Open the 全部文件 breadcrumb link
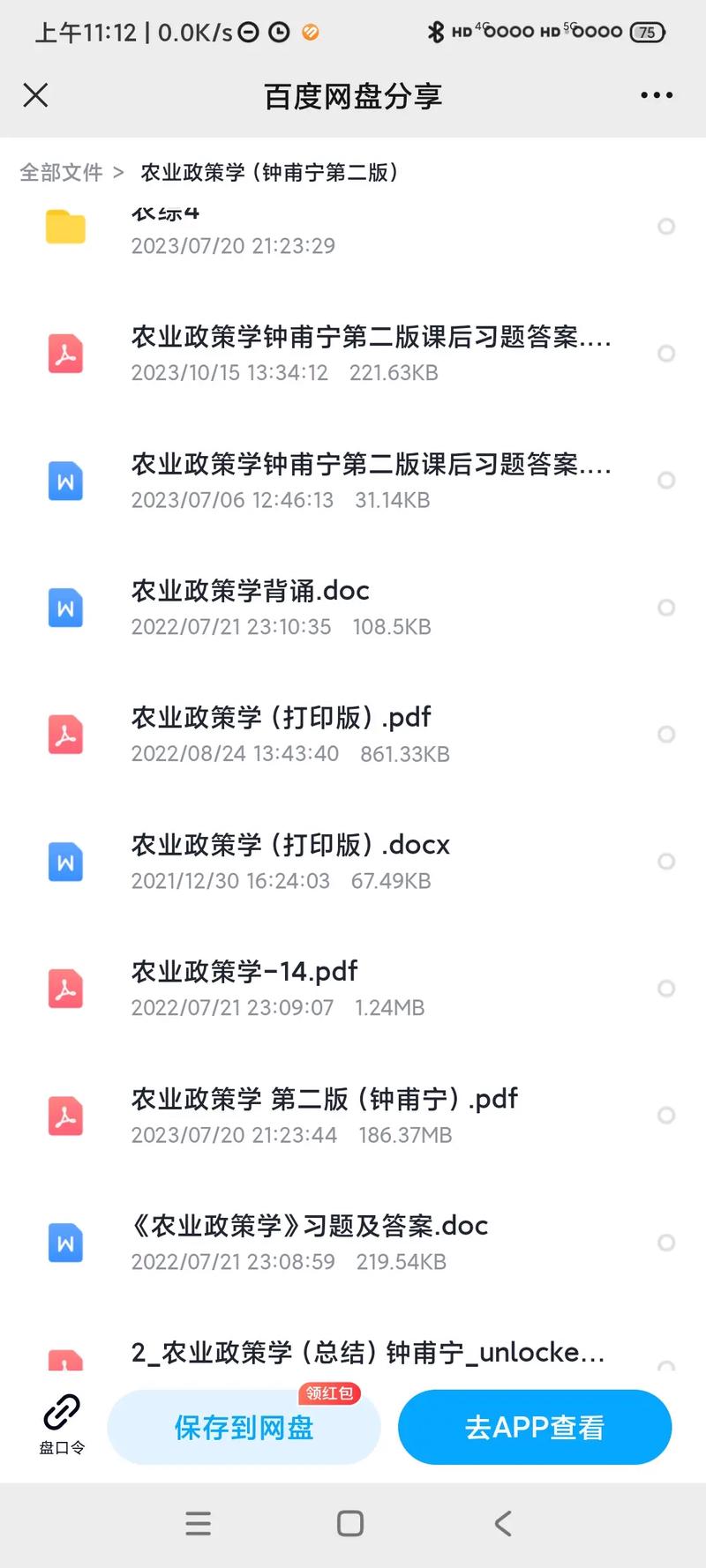The height and width of the screenshot is (1568, 706). [60, 173]
